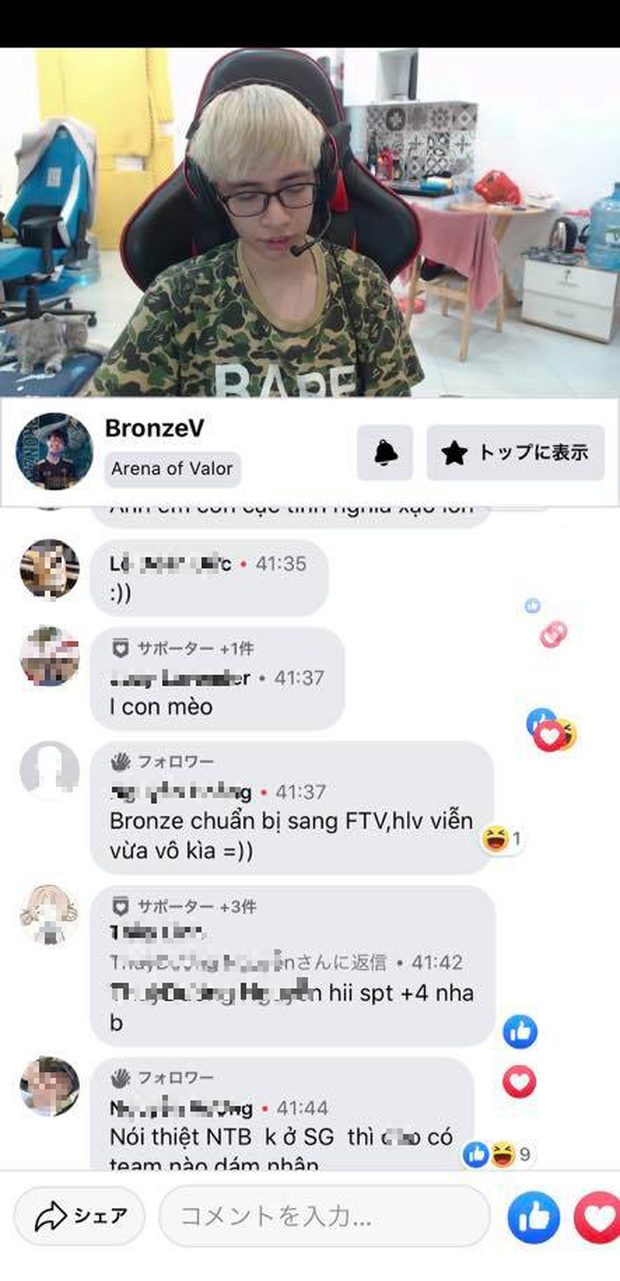Viewport: 620px width, 1281px height.
Task: Share the live stream with シェア
Action: tap(80, 1216)
